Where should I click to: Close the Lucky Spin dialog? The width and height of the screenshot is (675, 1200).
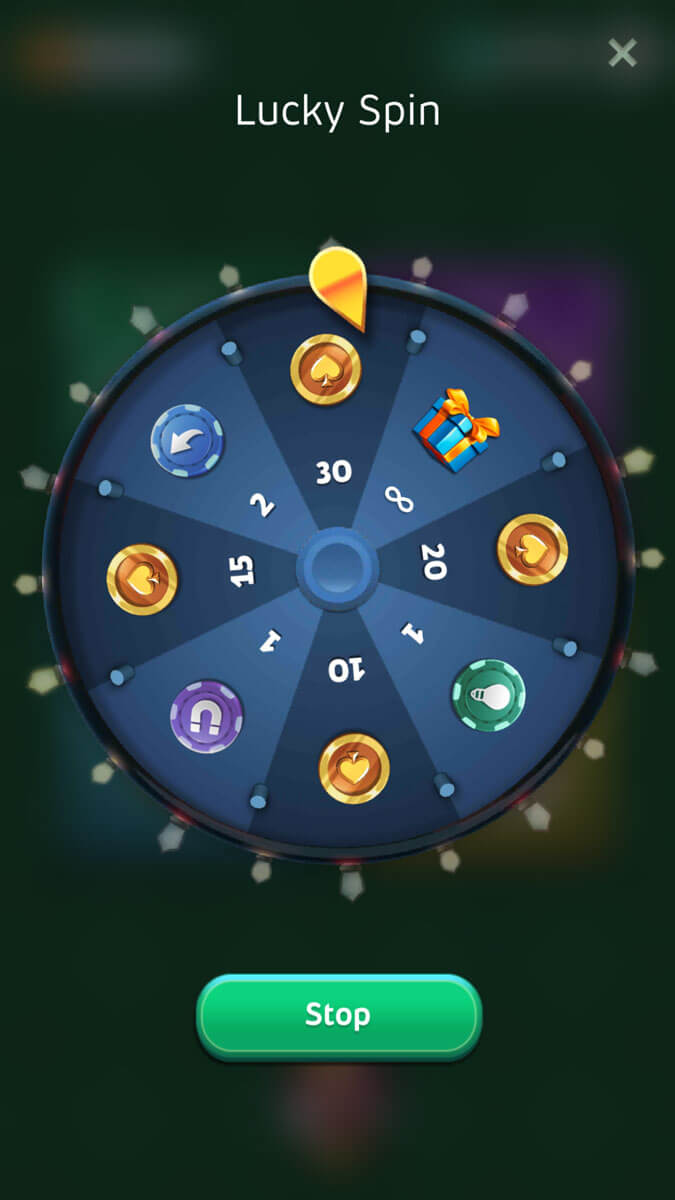click(622, 53)
